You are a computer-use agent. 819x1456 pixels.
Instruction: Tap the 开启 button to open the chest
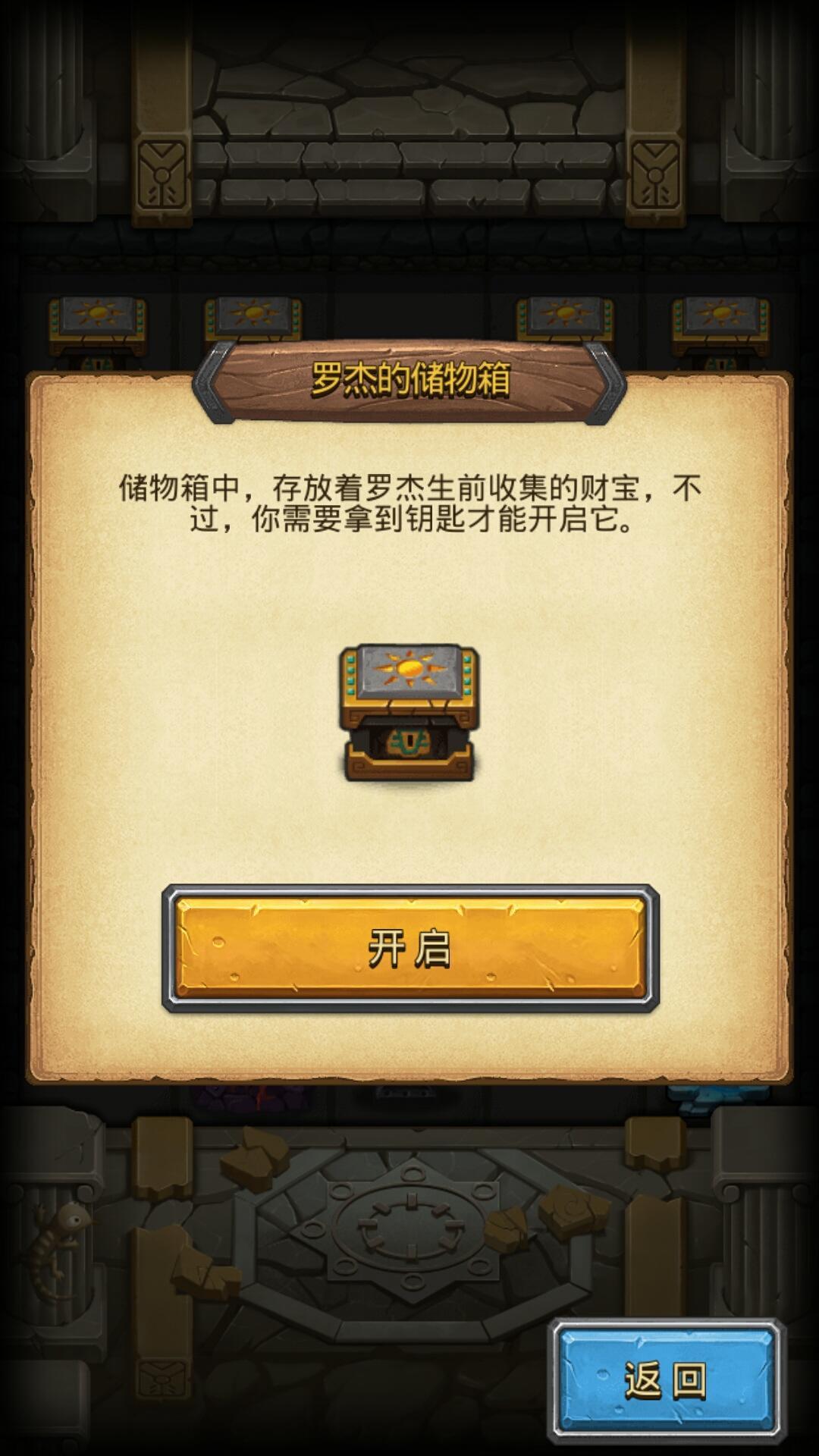tap(410, 948)
